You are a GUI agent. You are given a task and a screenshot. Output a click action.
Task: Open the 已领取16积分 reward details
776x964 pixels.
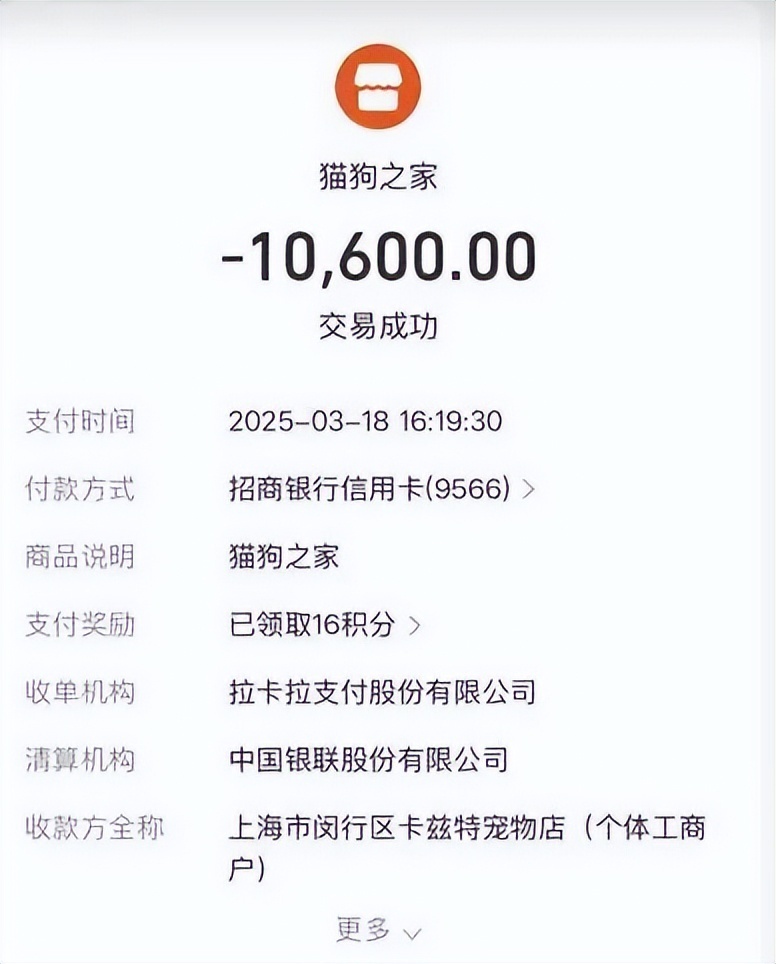(324, 625)
